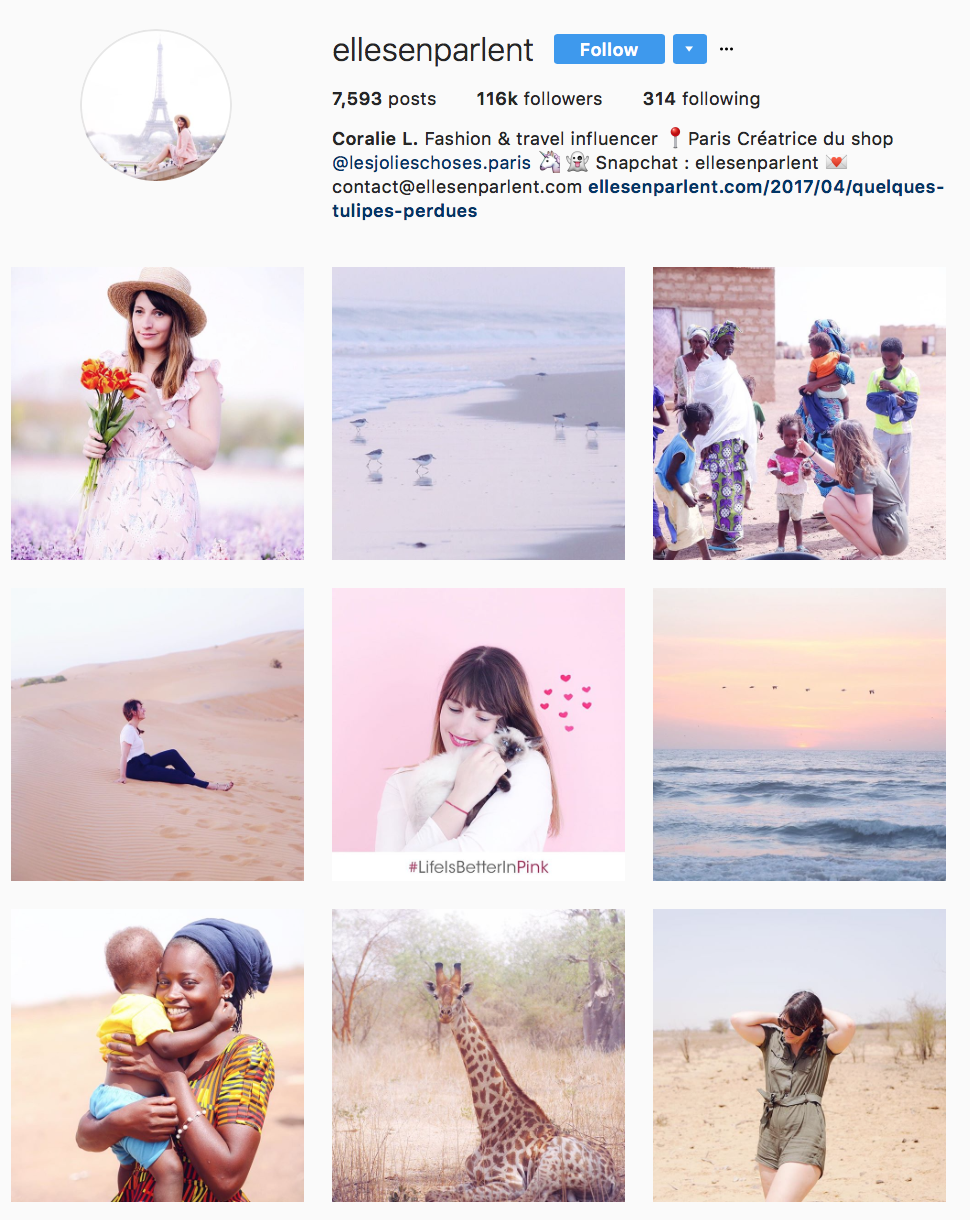This screenshot has height=1220, width=970.
Task: Open the ocean sunset post
Action: point(799,734)
